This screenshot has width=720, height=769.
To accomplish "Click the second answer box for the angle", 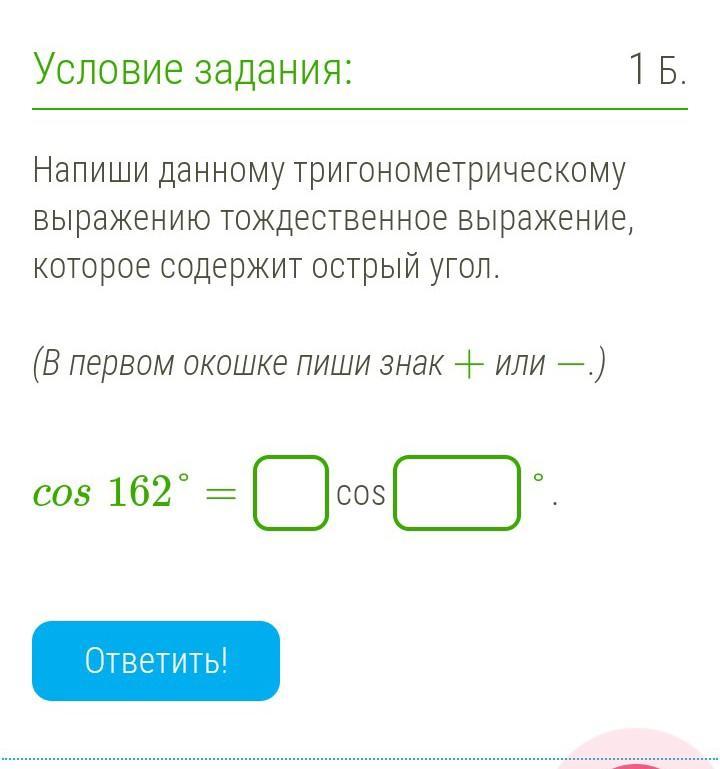I will [457, 492].
